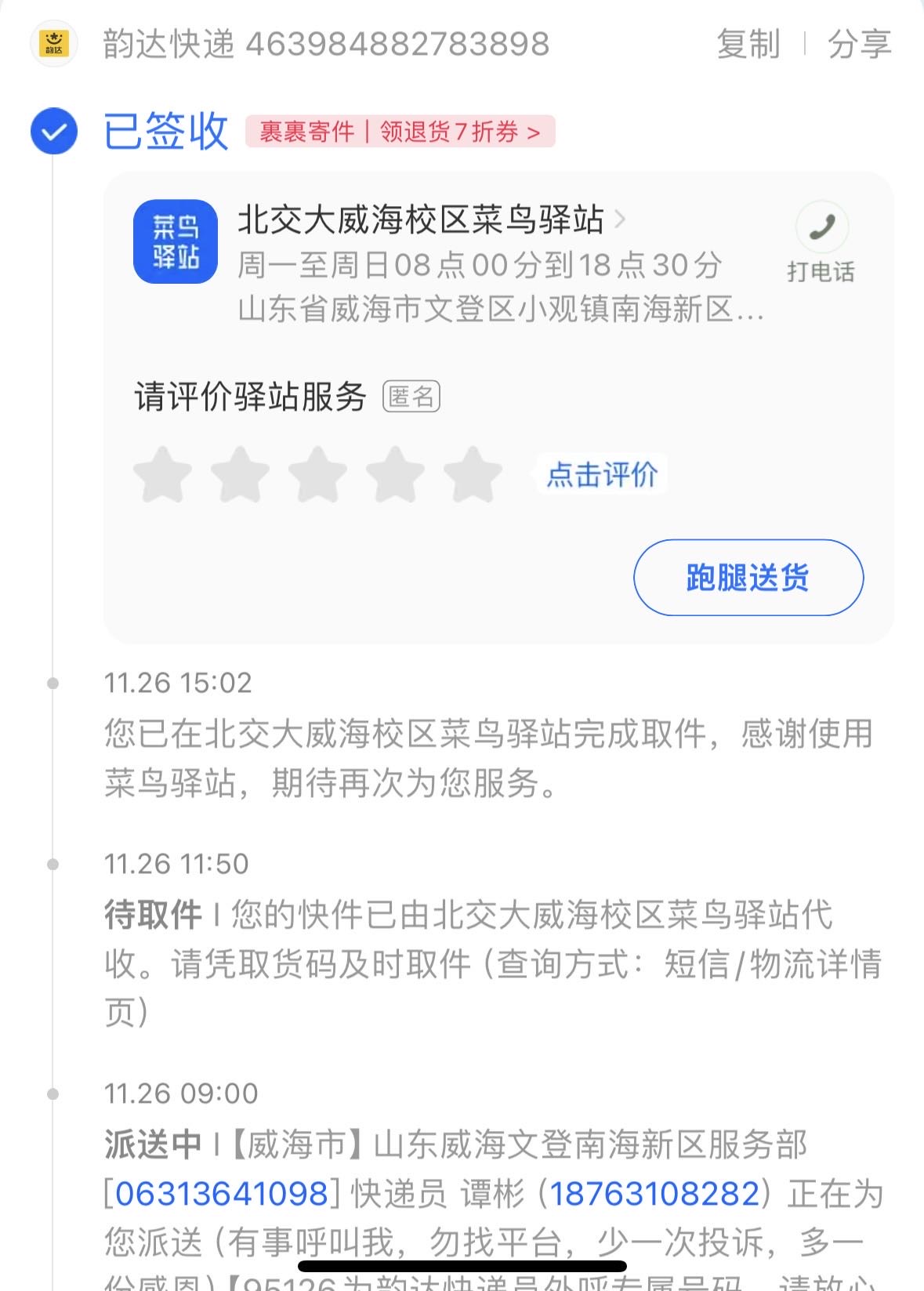Tap 点击评价 to rate the station
924x1291 pixels.
pyautogui.click(x=601, y=474)
